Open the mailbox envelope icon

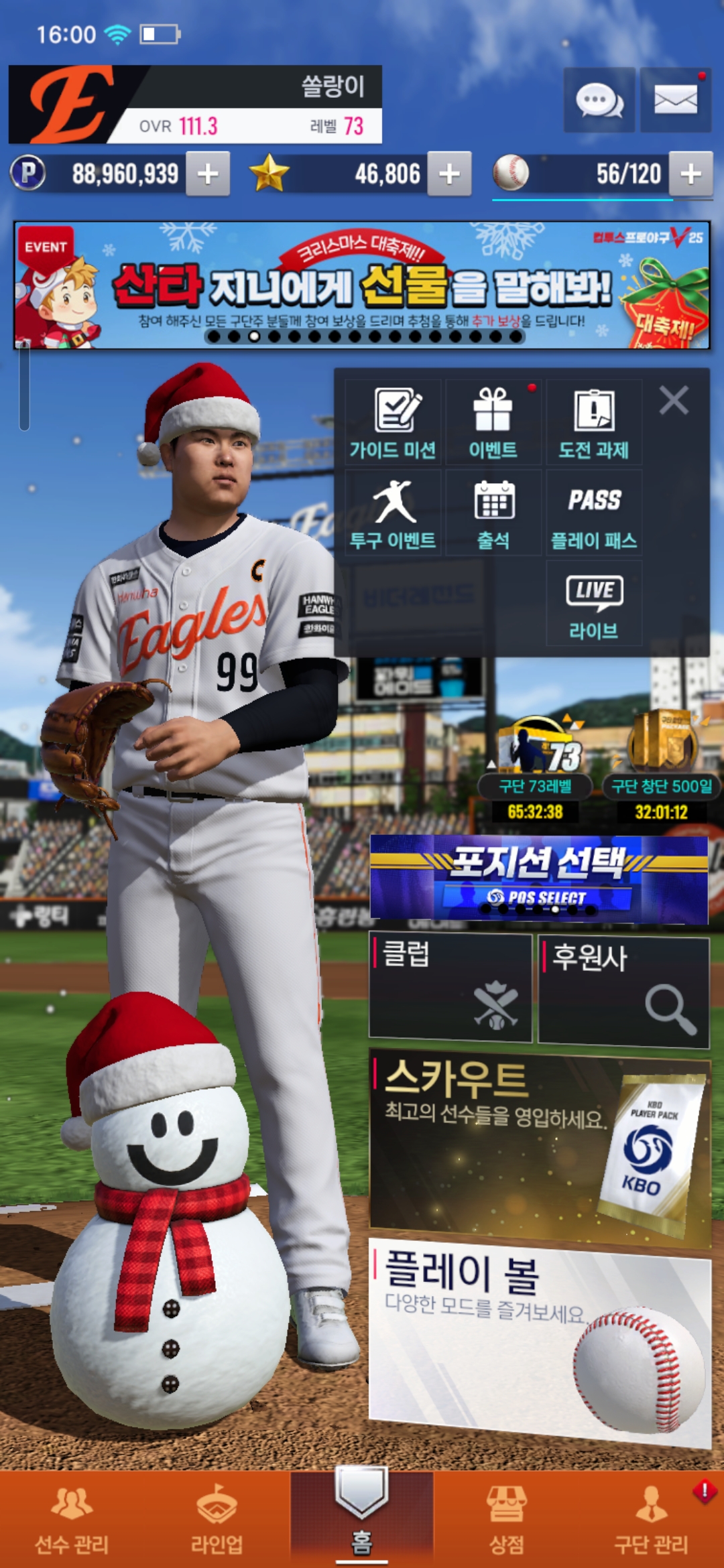click(x=675, y=101)
